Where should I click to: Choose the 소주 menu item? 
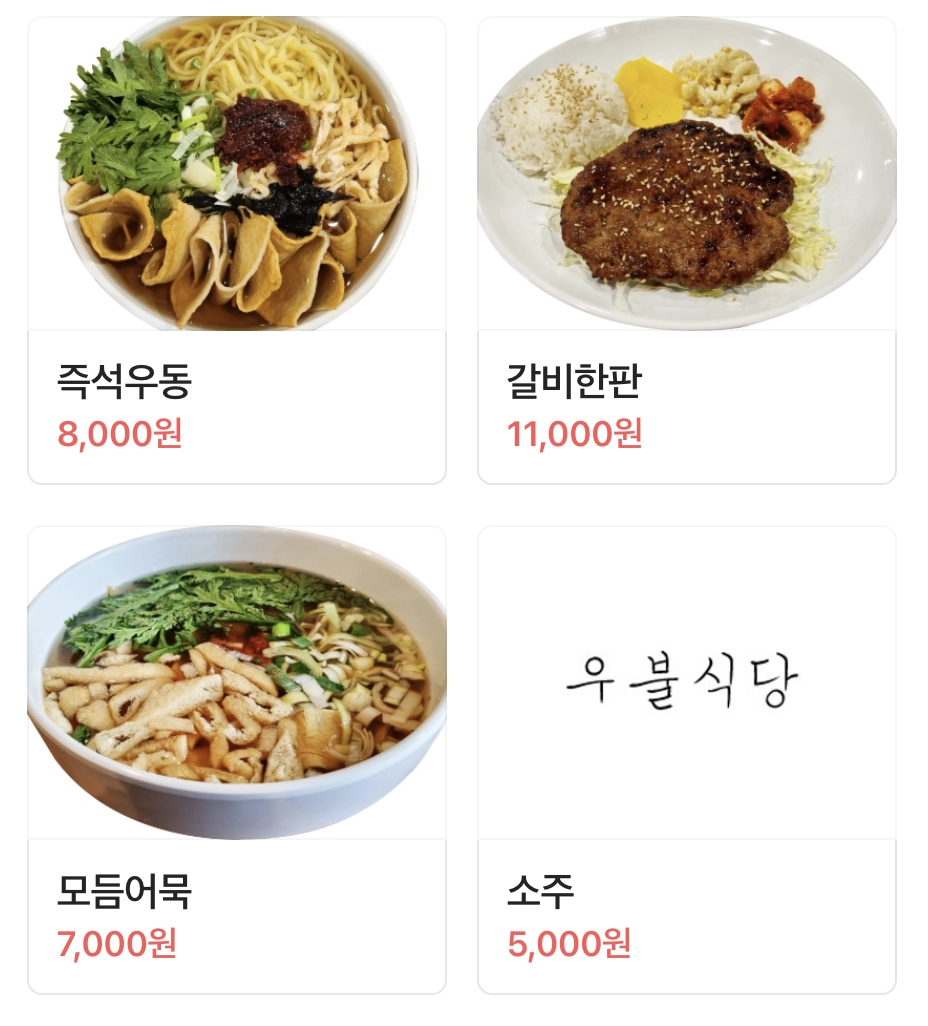[687, 760]
